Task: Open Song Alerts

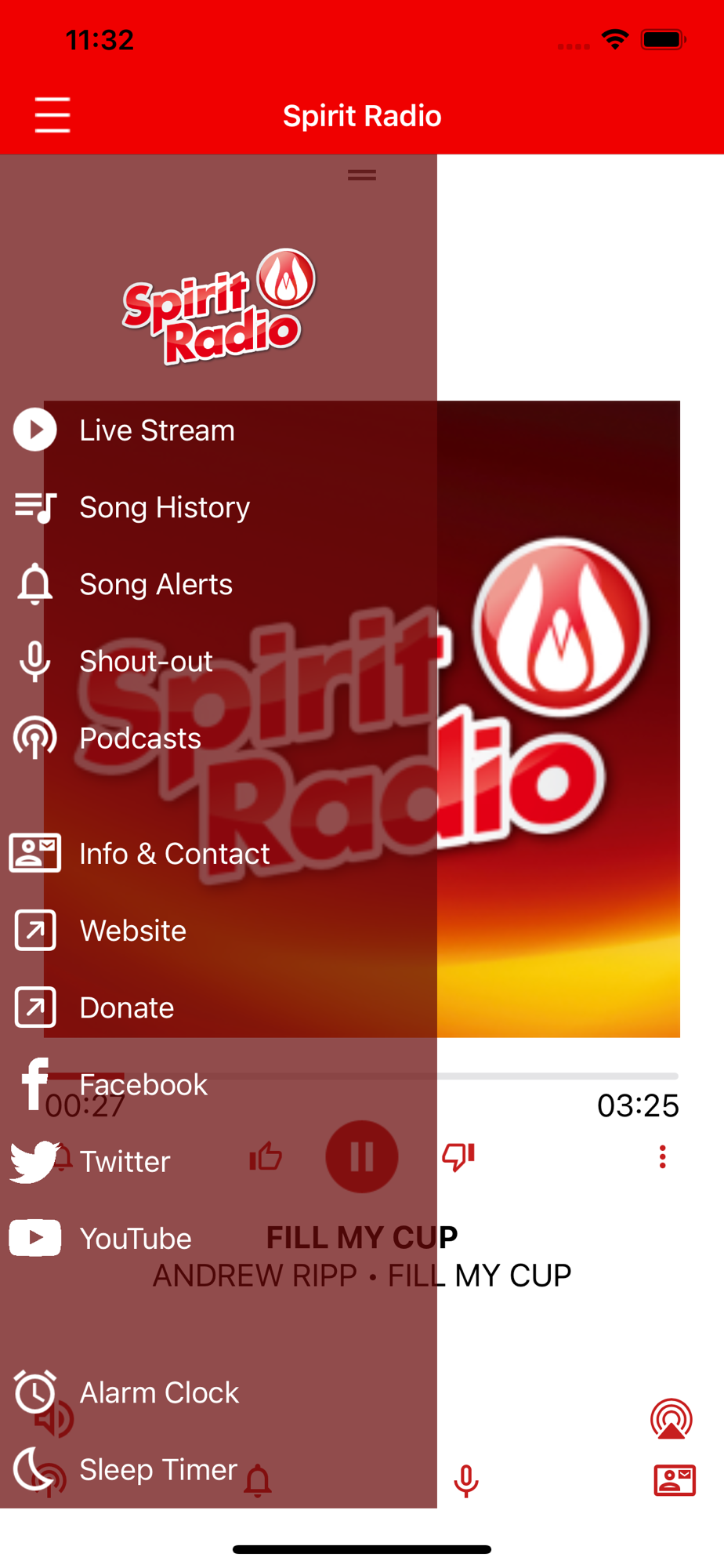Action: (x=155, y=584)
